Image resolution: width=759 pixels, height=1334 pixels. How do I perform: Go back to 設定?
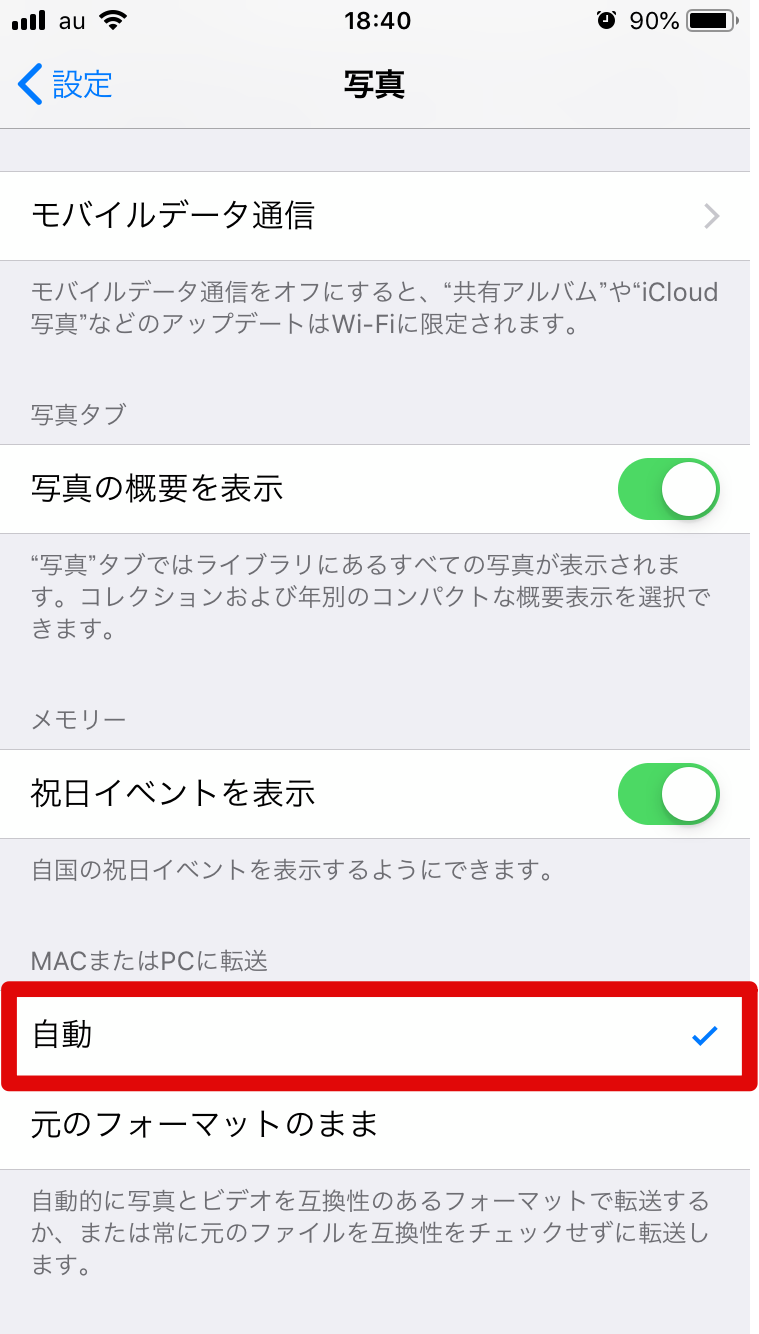pyautogui.click(x=65, y=84)
